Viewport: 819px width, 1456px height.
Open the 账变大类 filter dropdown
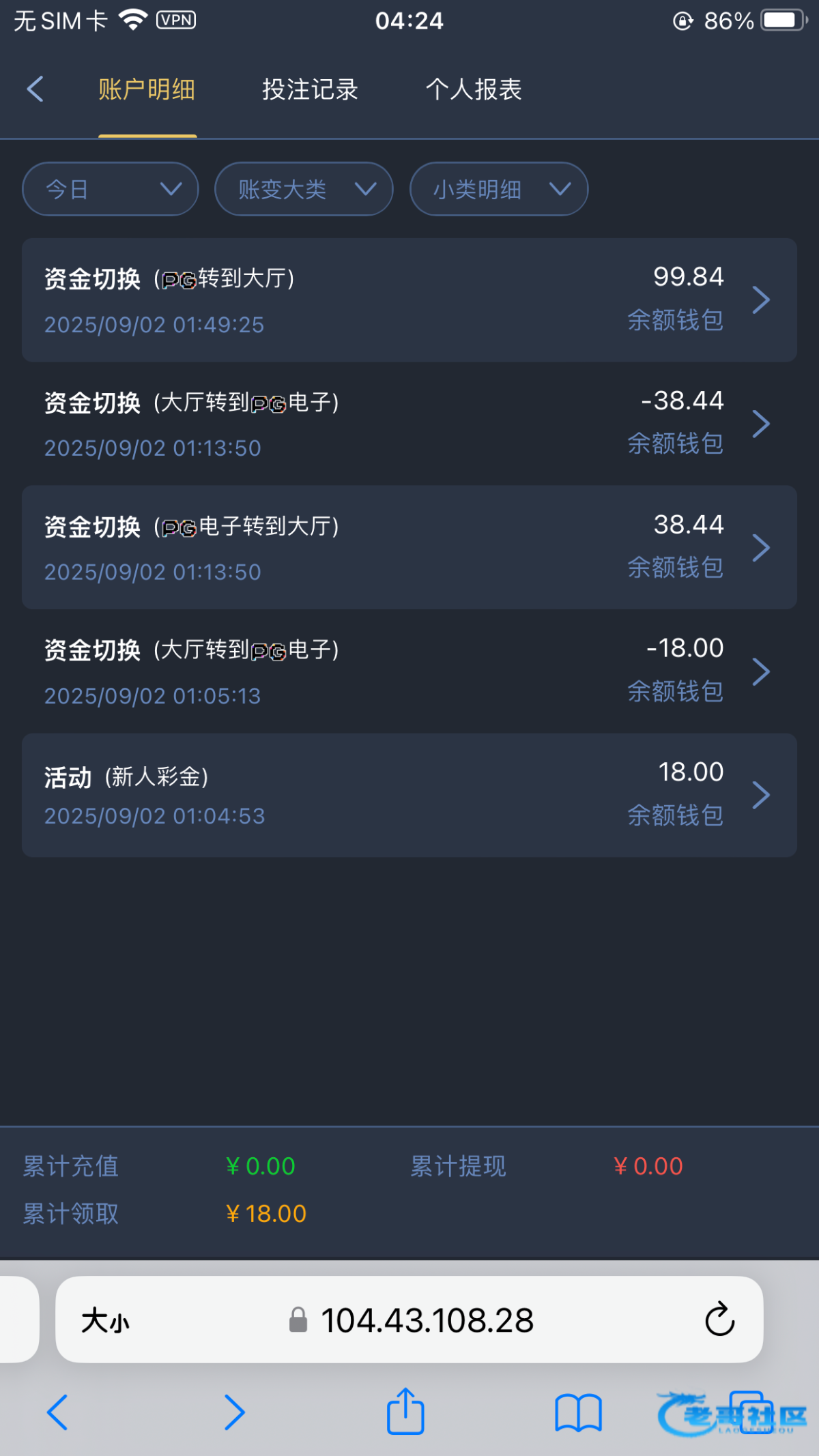click(x=304, y=189)
